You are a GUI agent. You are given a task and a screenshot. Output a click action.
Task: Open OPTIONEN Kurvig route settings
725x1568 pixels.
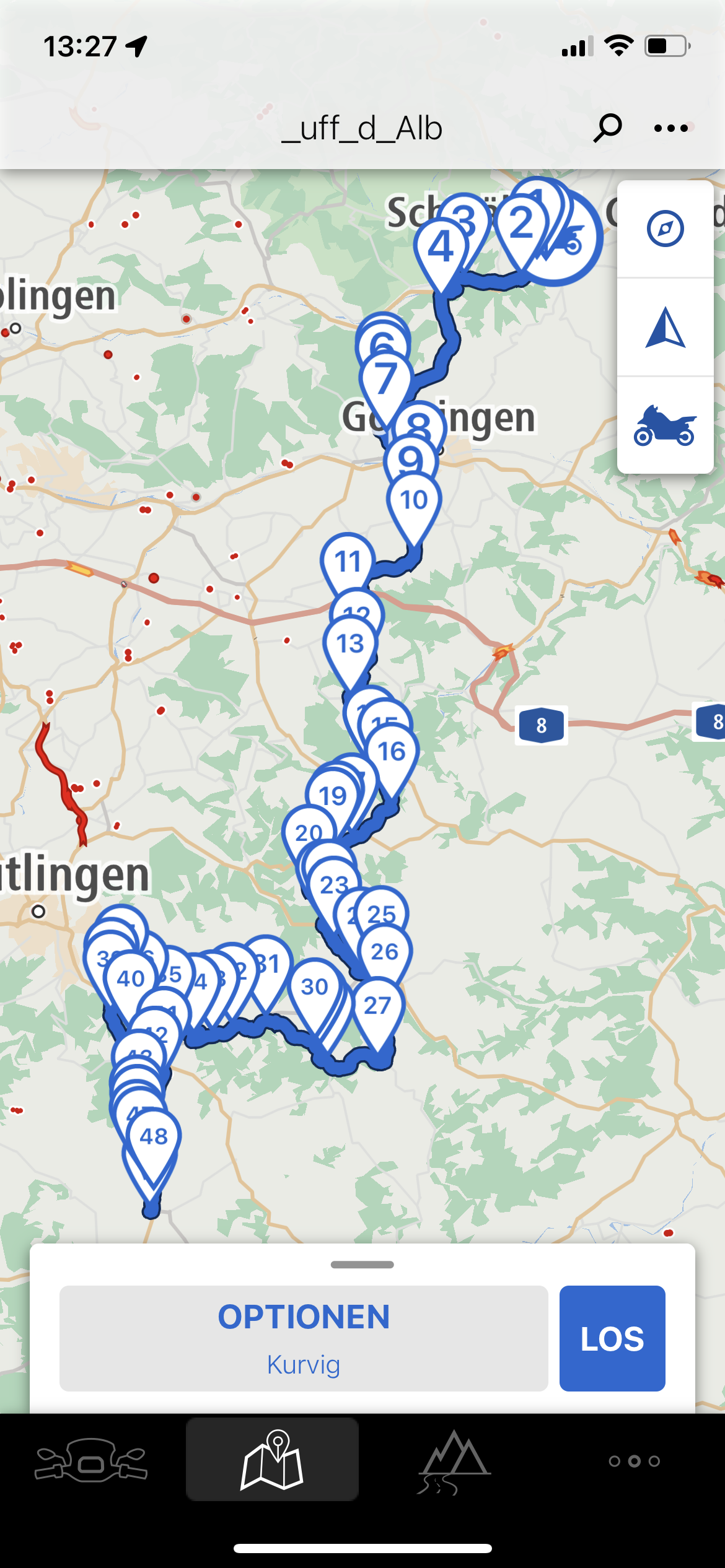pyautogui.click(x=304, y=1338)
